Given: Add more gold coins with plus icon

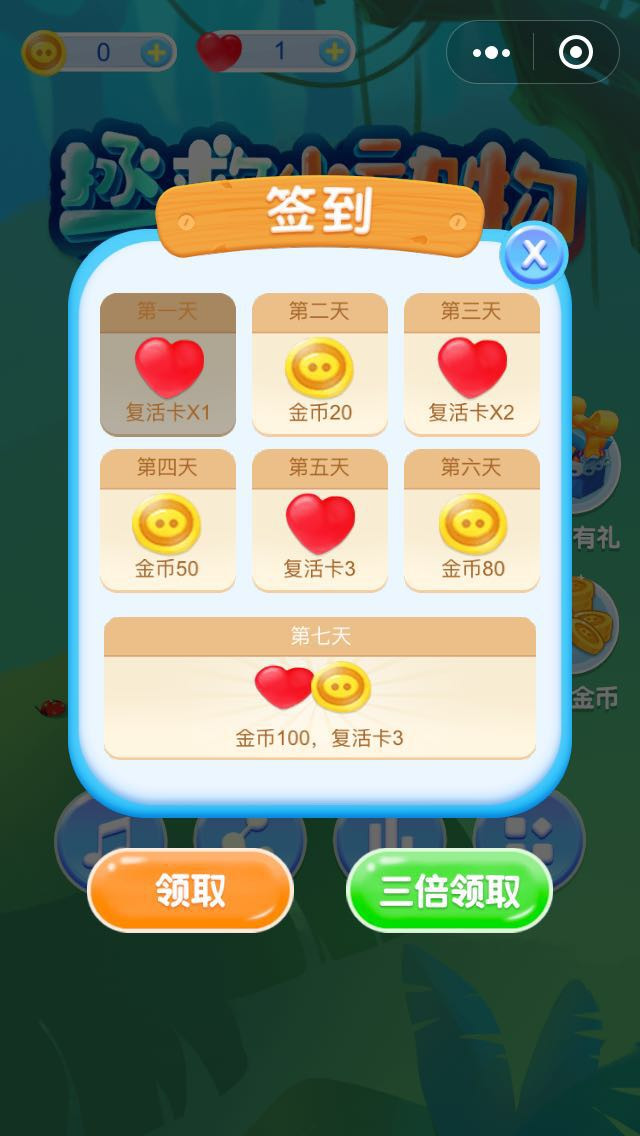Looking at the screenshot, I should tap(155, 52).
